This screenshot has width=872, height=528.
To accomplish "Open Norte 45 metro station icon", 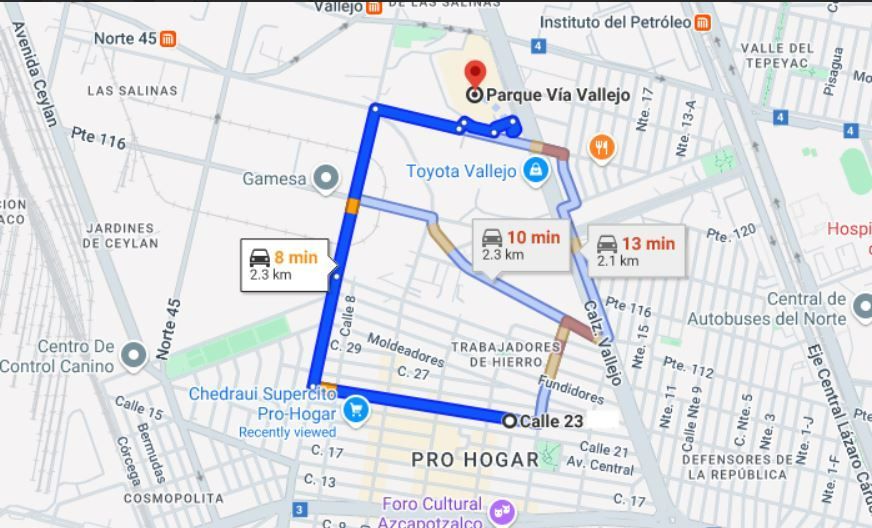I will tap(168, 39).
